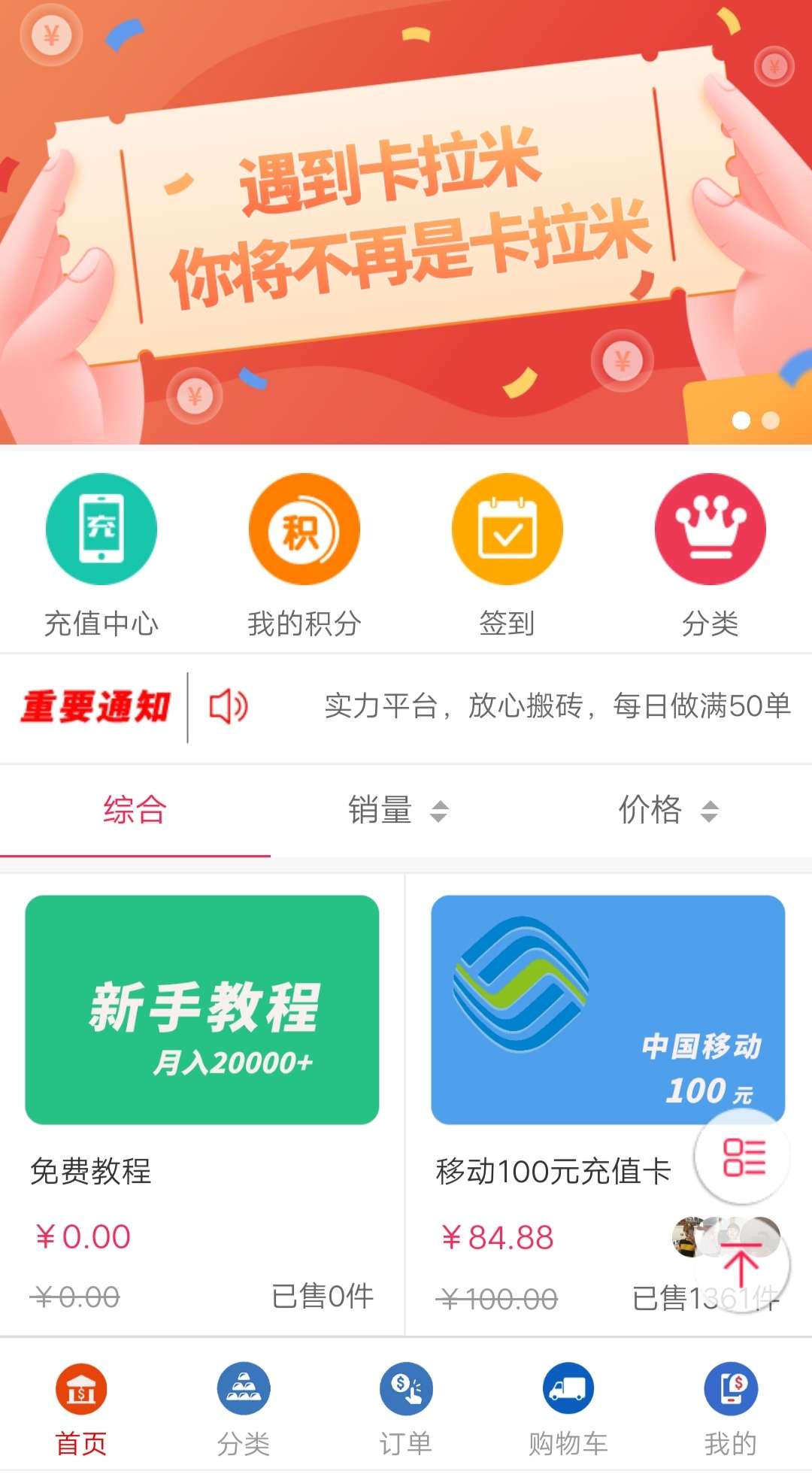Jump back to top with arrow button
Image resolution: width=812 pixels, height=1474 pixels.
click(x=741, y=1265)
